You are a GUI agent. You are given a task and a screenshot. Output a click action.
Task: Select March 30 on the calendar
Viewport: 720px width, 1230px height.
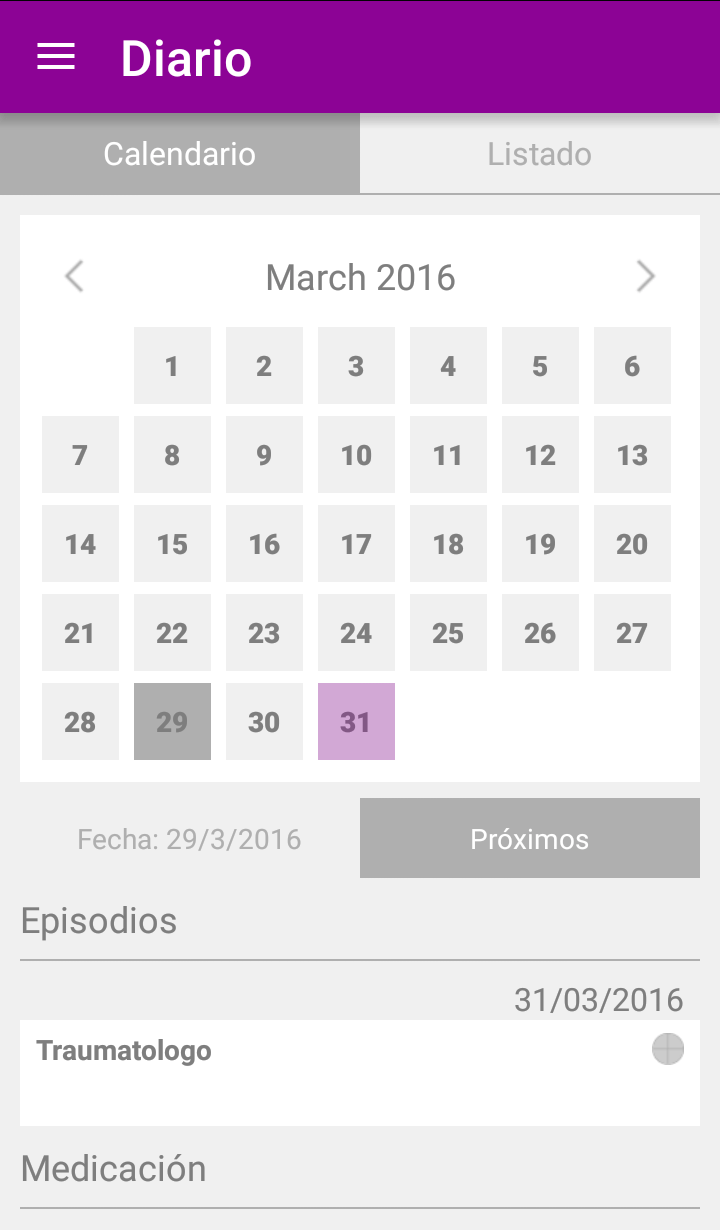click(264, 721)
